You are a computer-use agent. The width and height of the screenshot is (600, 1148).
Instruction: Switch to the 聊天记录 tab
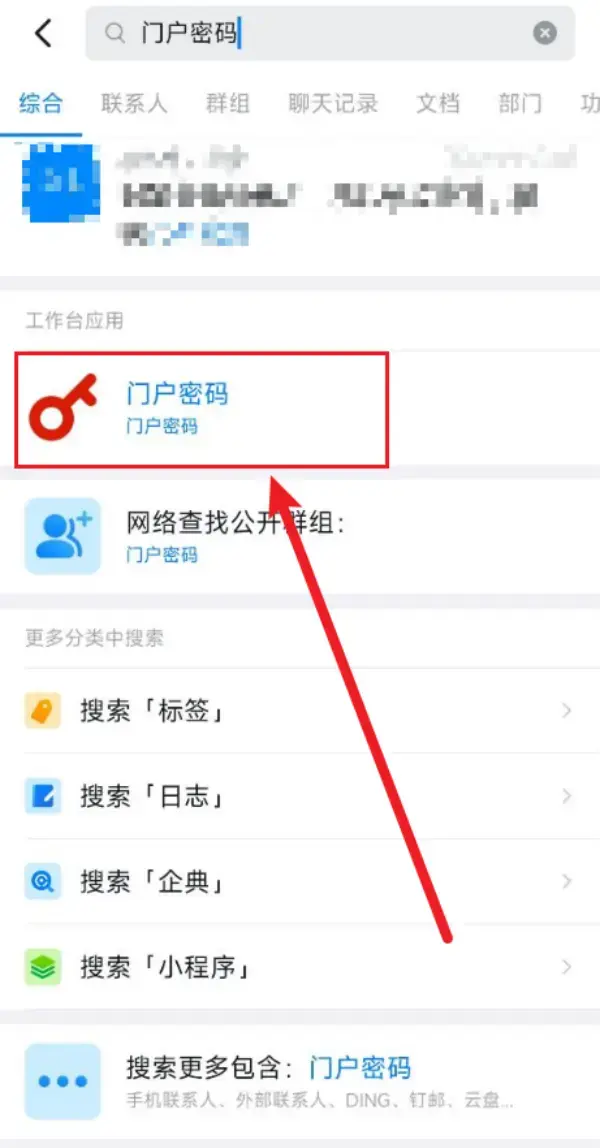[333, 103]
